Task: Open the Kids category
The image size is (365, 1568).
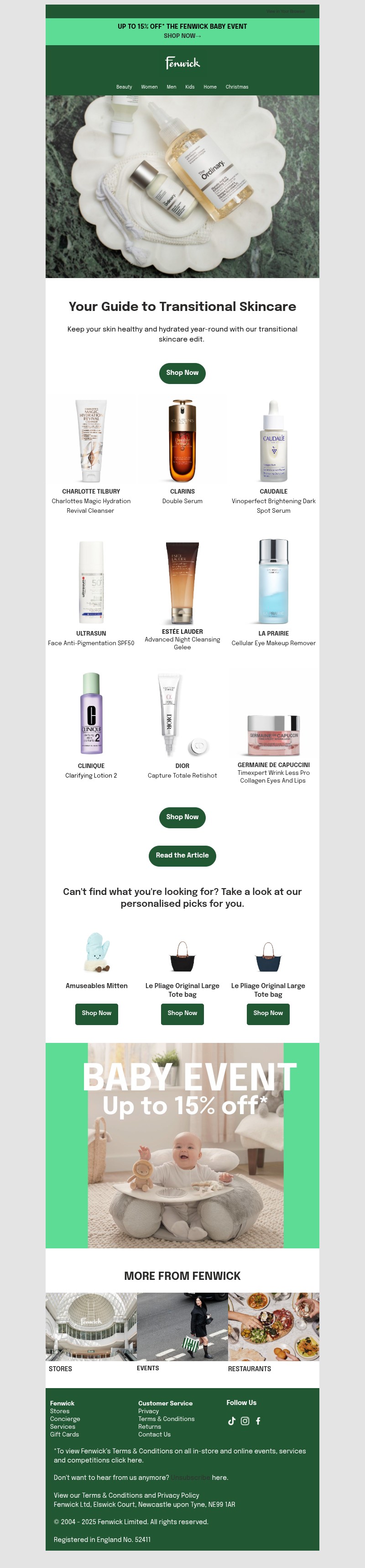Action: coord(190,87)
